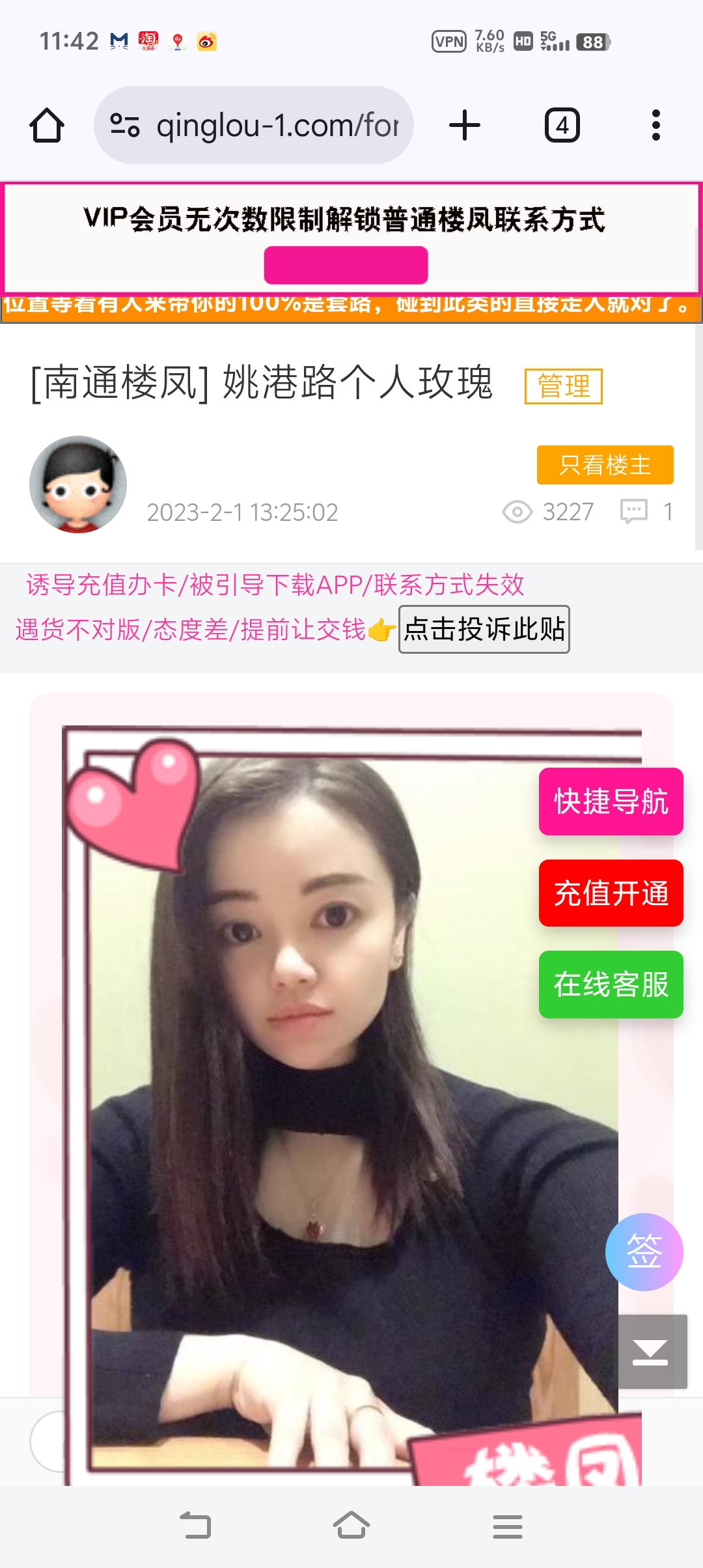Tap the 管理 manage tag
Viewport: 703px width, 1568px height.
point(564,386)
